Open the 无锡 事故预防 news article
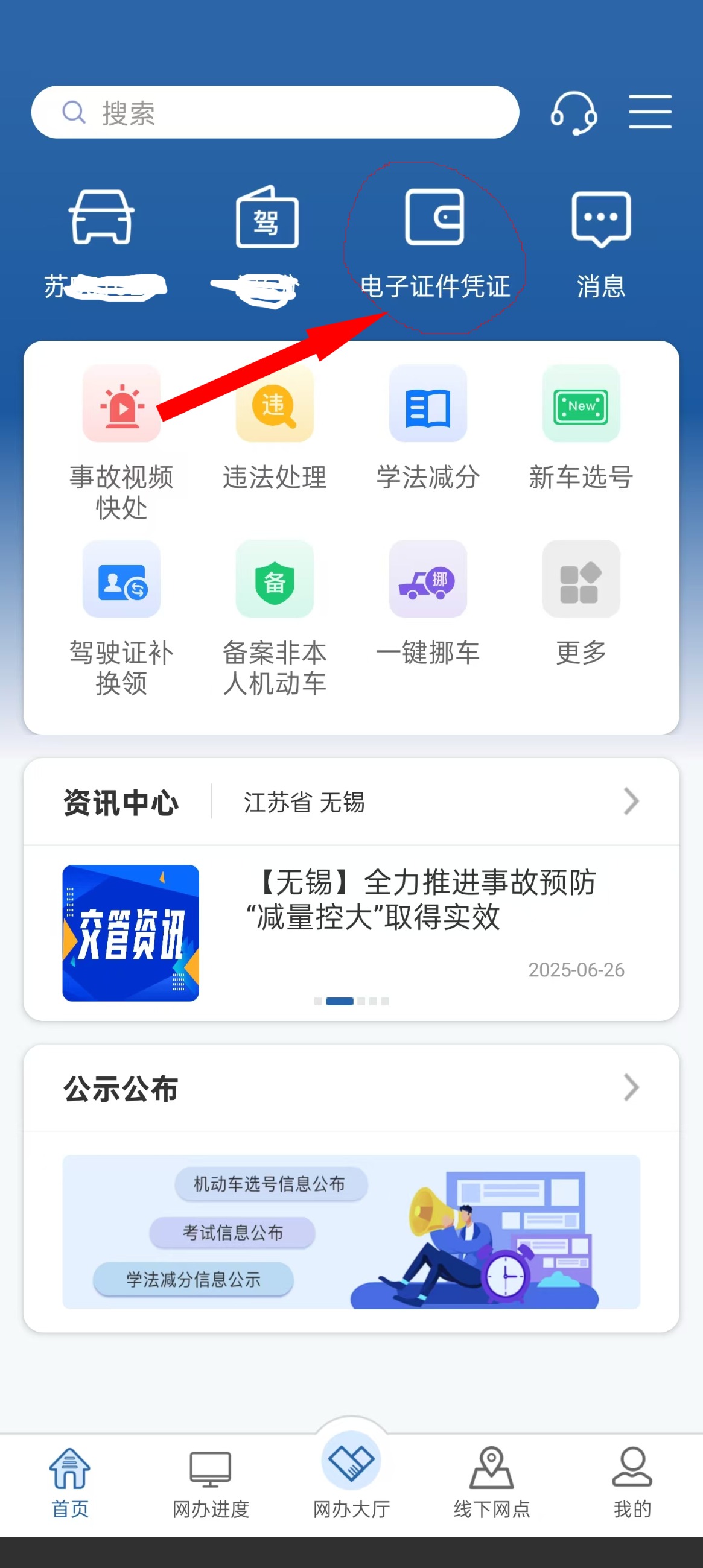Image resolution: width=703 pixels, height=1568 pixels. point(351,932)
